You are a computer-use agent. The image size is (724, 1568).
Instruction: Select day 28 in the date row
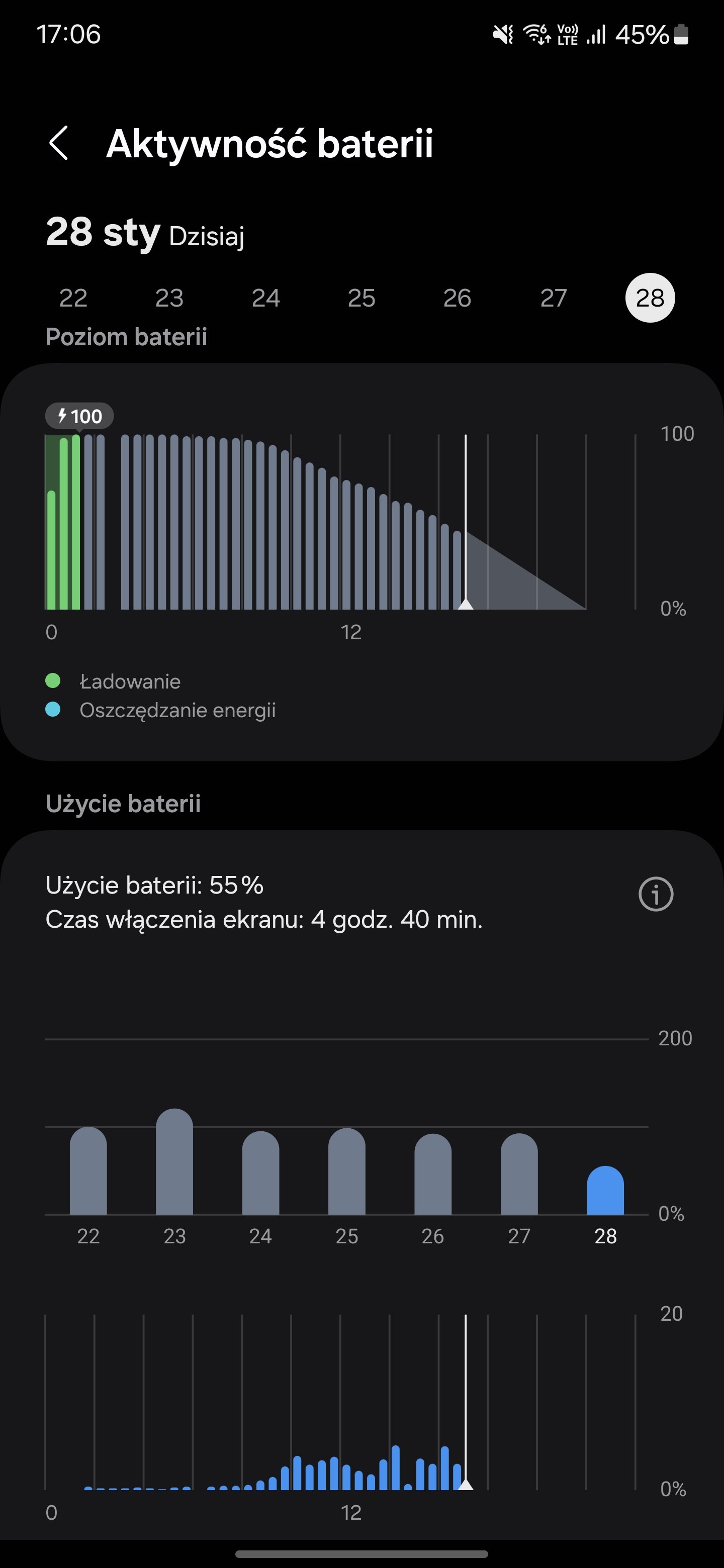650,298
